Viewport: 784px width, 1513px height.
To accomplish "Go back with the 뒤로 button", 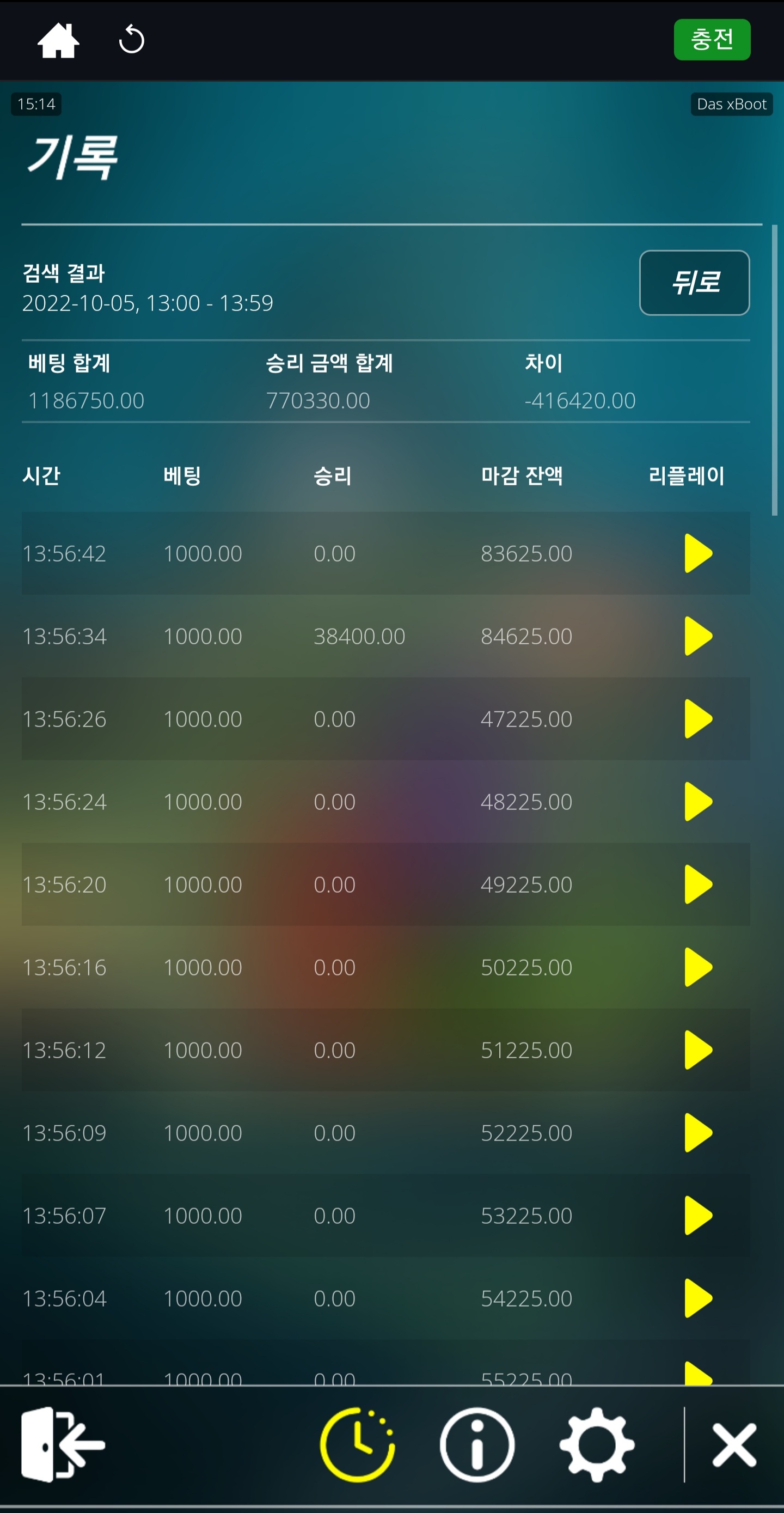I will (694, 283).
